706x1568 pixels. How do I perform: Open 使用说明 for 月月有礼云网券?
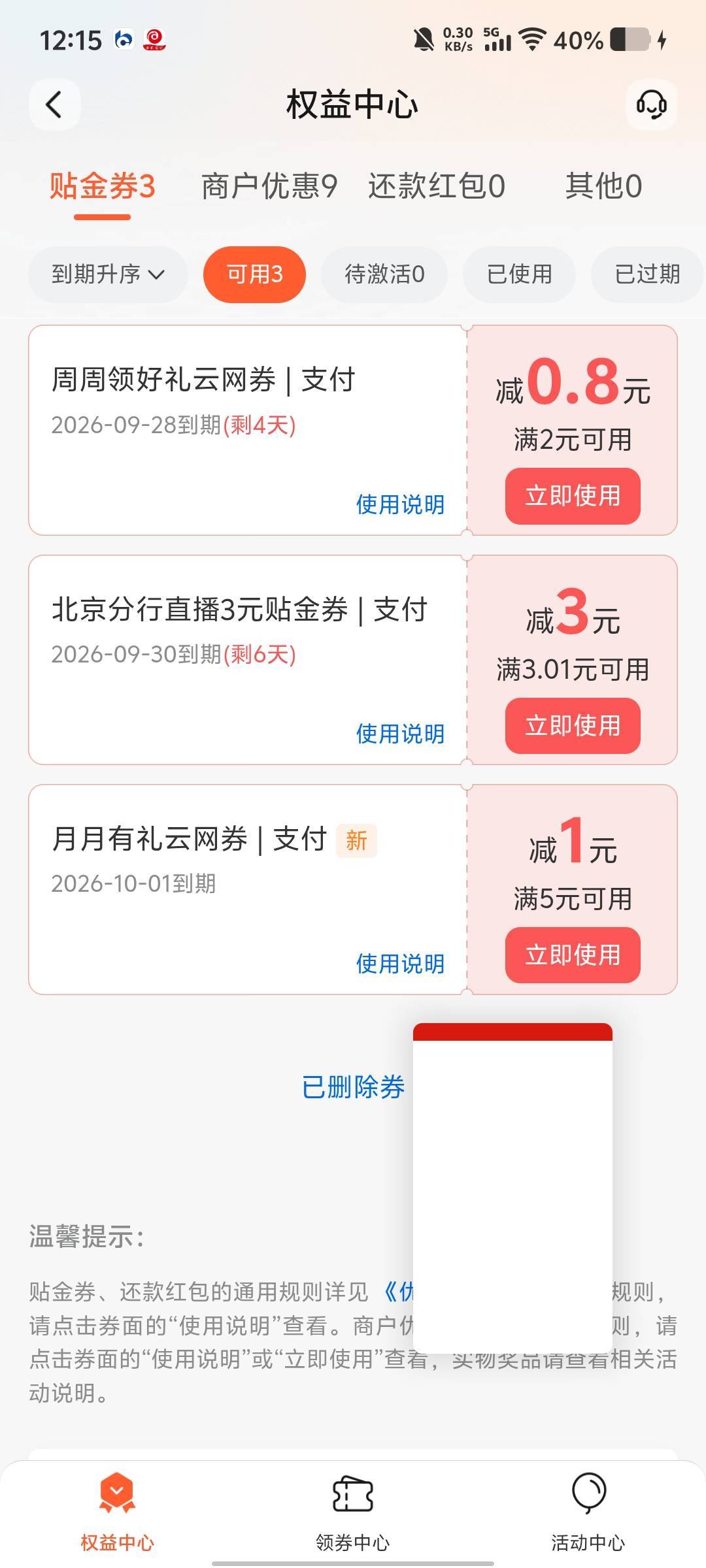tap(400, 964)
